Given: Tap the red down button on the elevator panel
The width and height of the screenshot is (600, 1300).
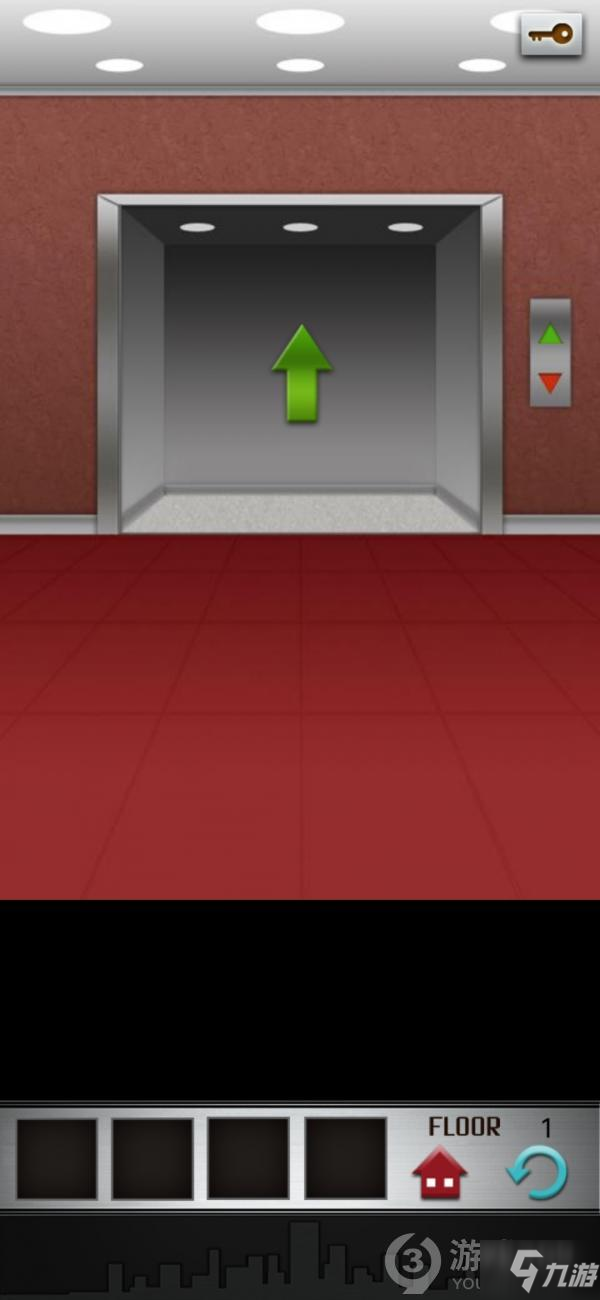Looking at the screenshot, I should pos(550,382).
